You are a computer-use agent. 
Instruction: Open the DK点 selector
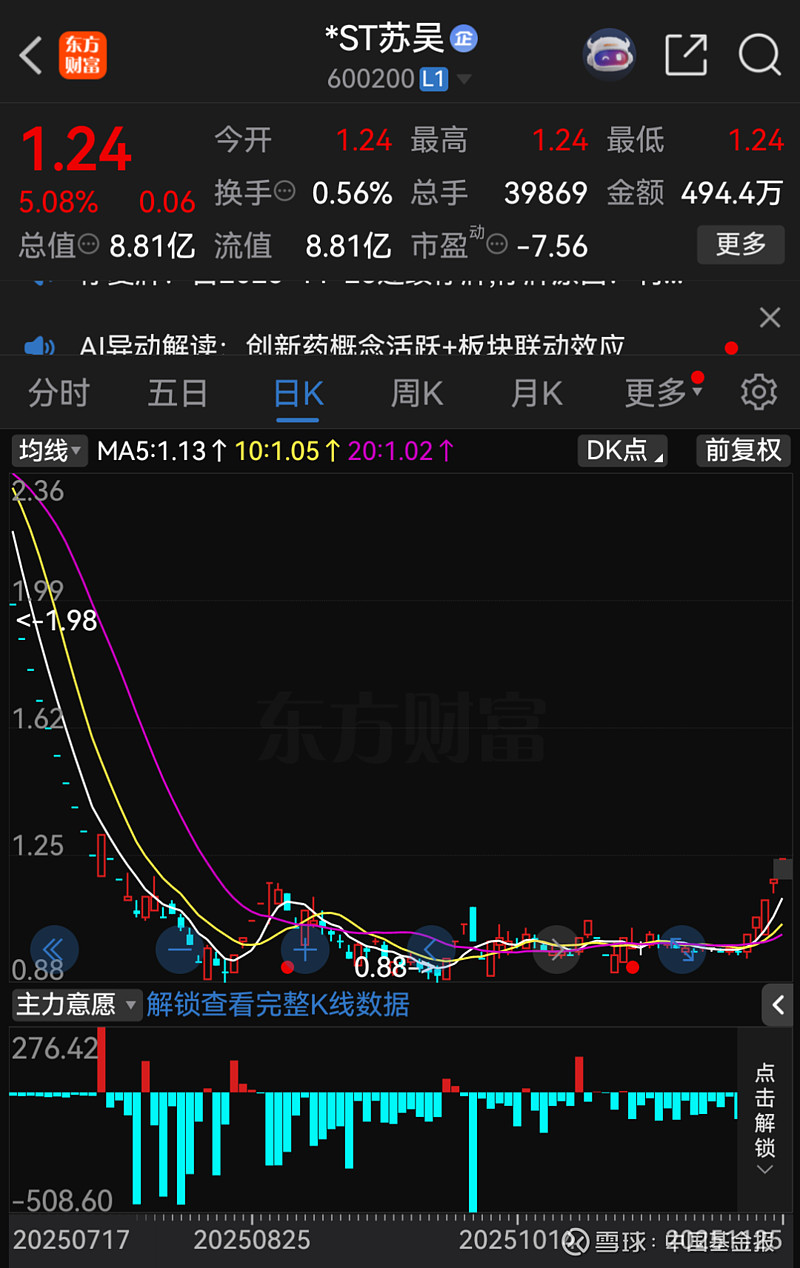coord(622,451)
